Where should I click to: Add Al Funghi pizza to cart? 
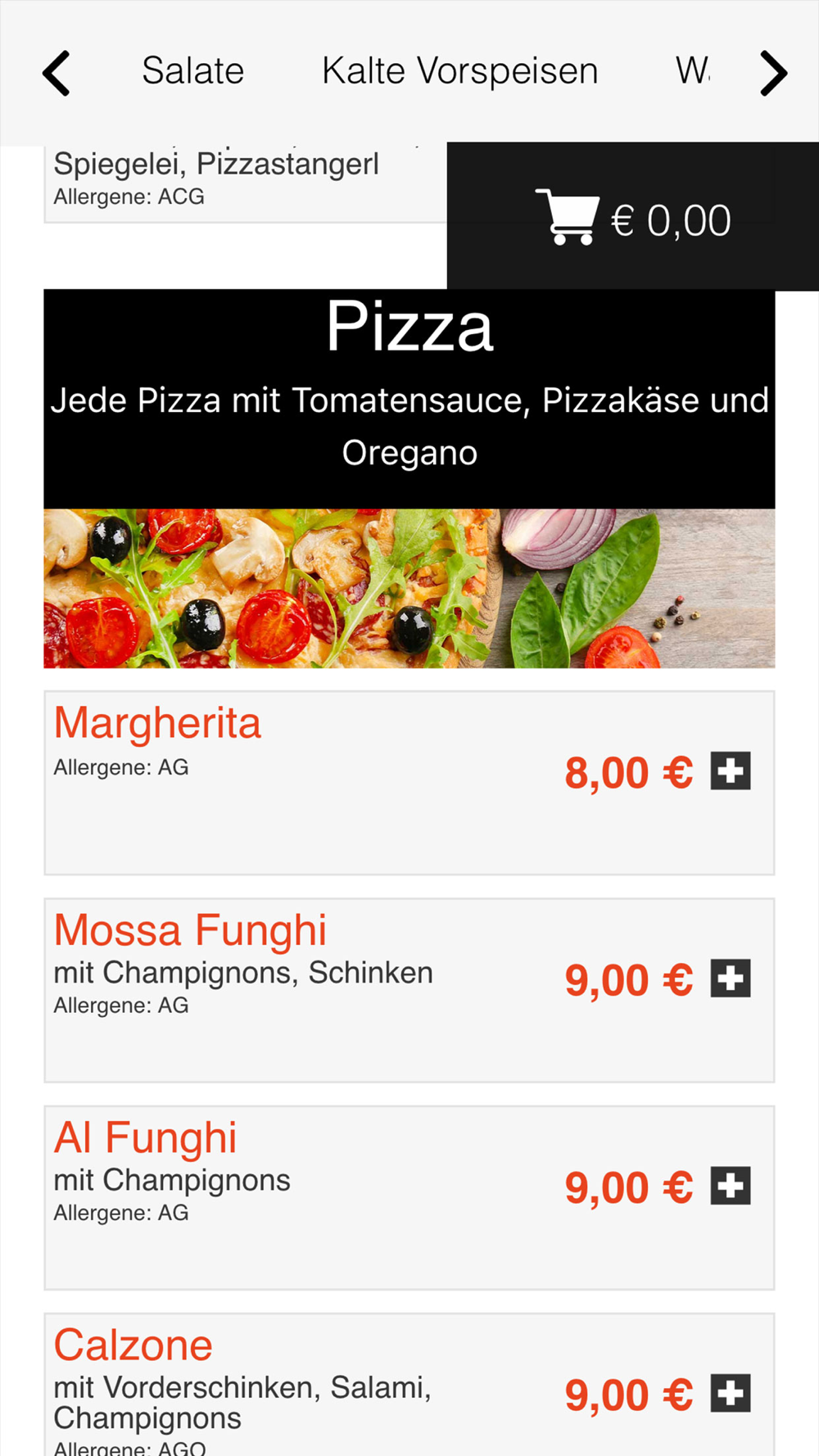tap(731, 1186)
